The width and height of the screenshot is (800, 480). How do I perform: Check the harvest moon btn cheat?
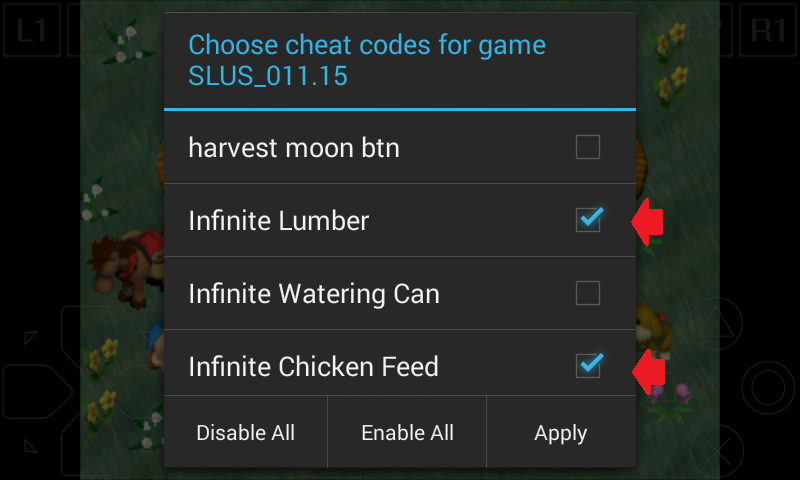tap(588, 148)
